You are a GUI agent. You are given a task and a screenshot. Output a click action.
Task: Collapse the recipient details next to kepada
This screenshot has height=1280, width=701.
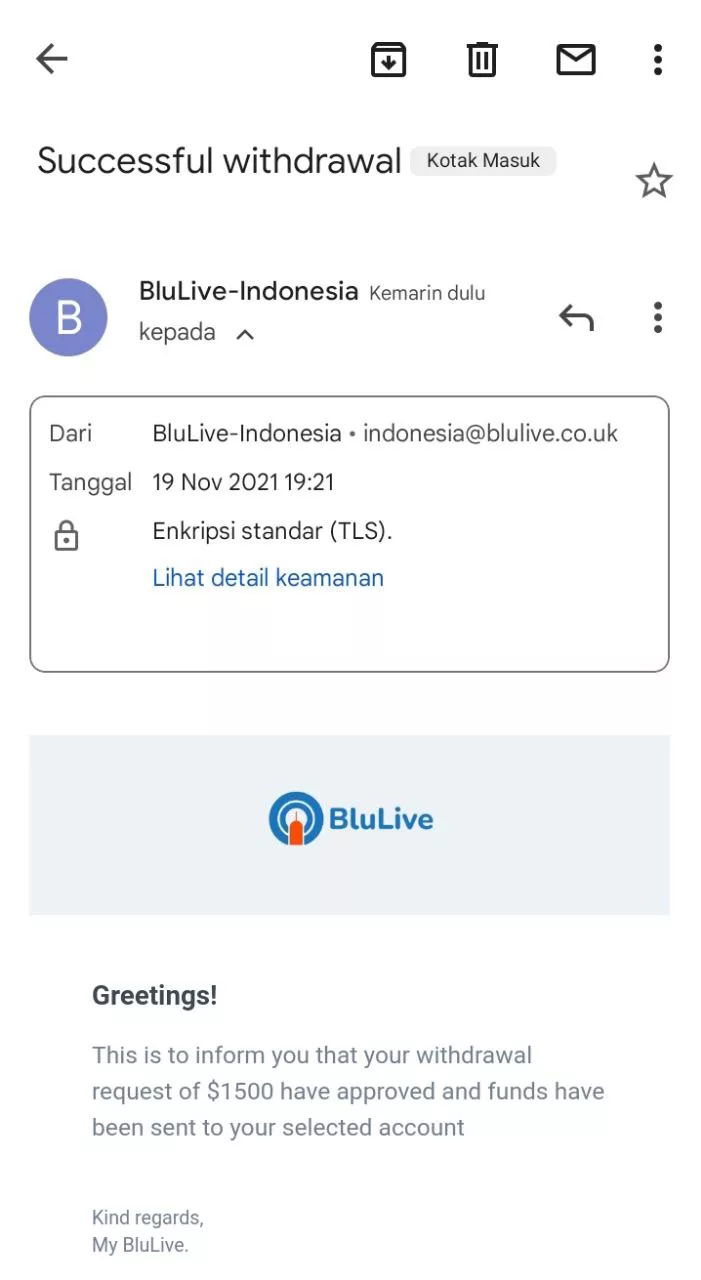point(245,334)
